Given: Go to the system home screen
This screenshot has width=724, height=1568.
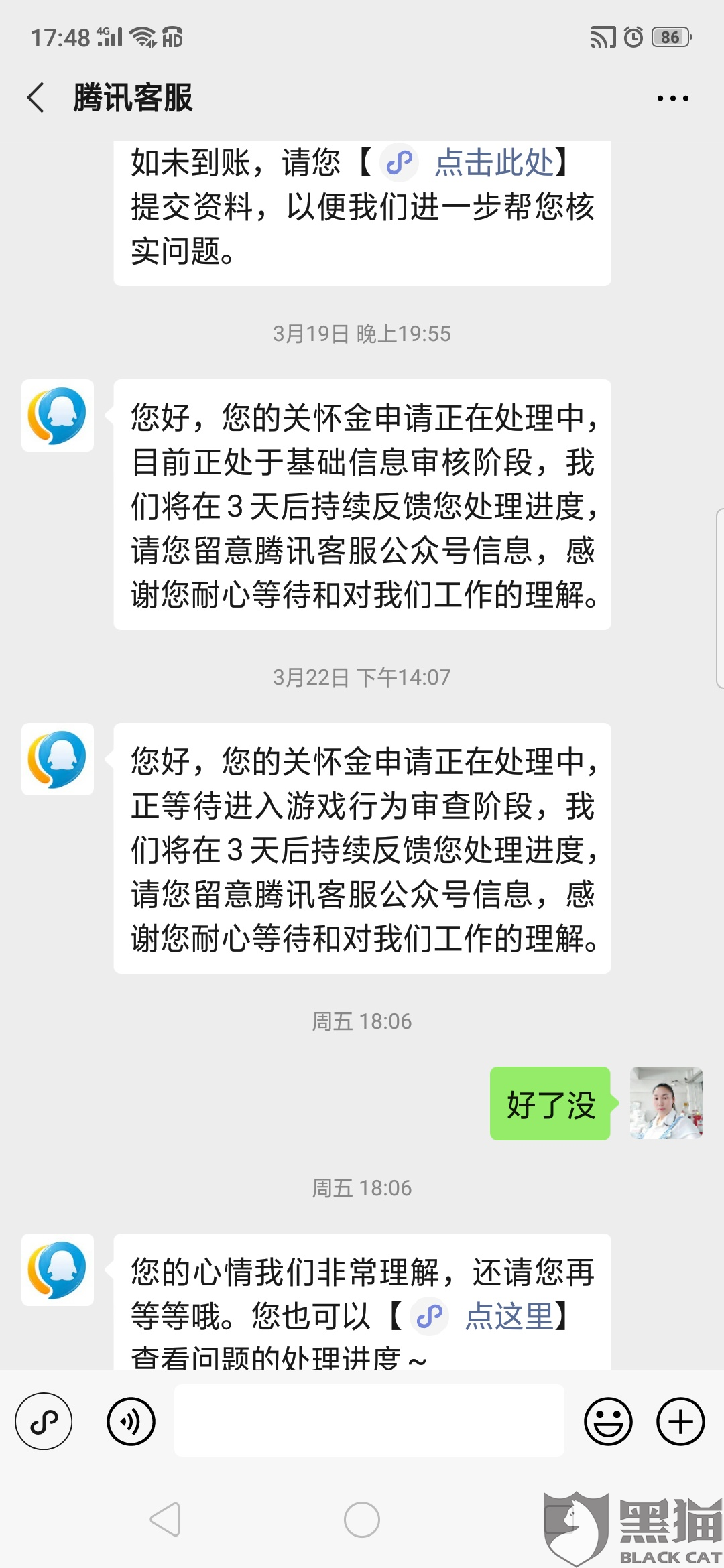Looking at the screenshot, I should [362, 1519].
